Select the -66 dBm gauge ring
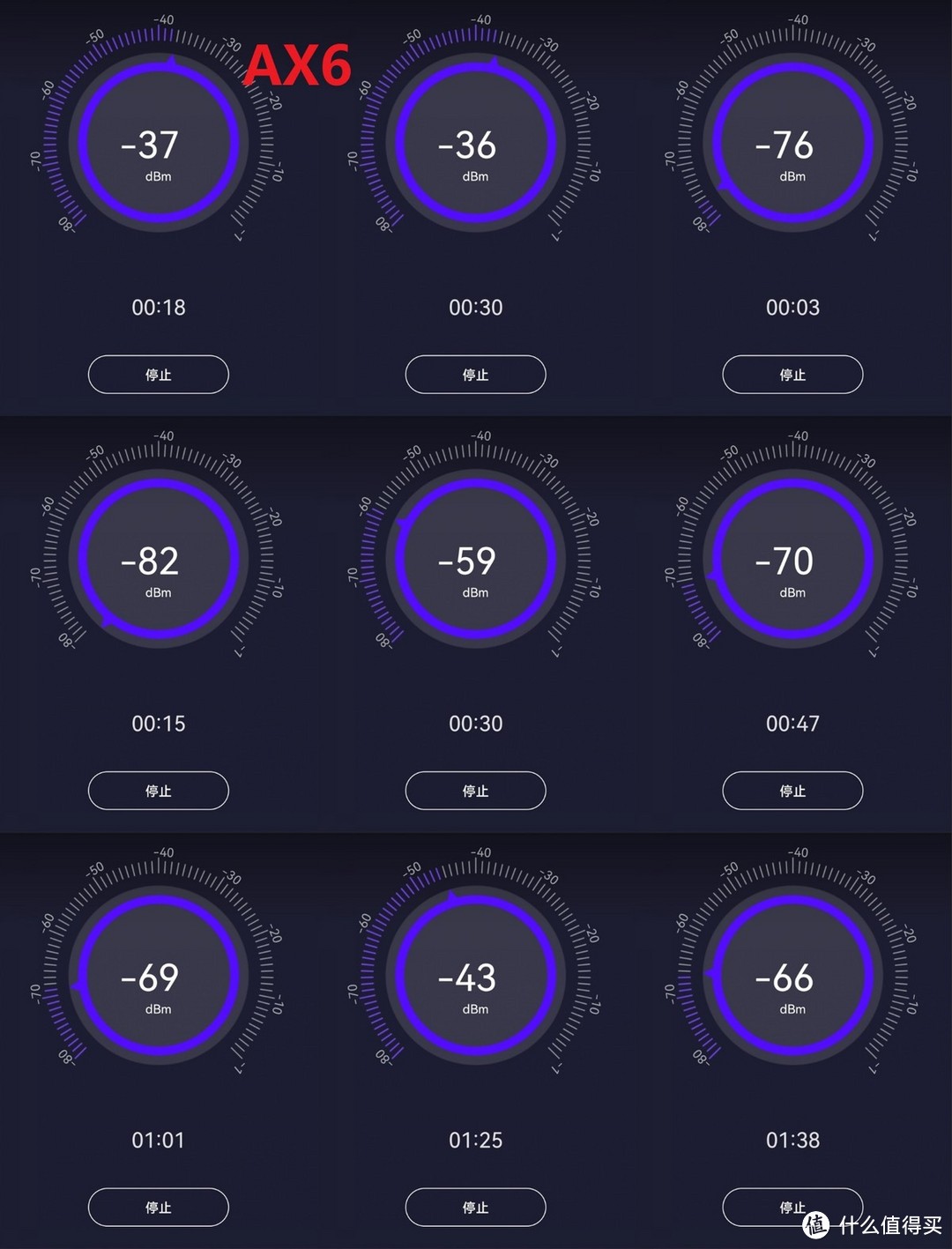The width and height of the screenshot is (952, 1249). tap(792, 978)
